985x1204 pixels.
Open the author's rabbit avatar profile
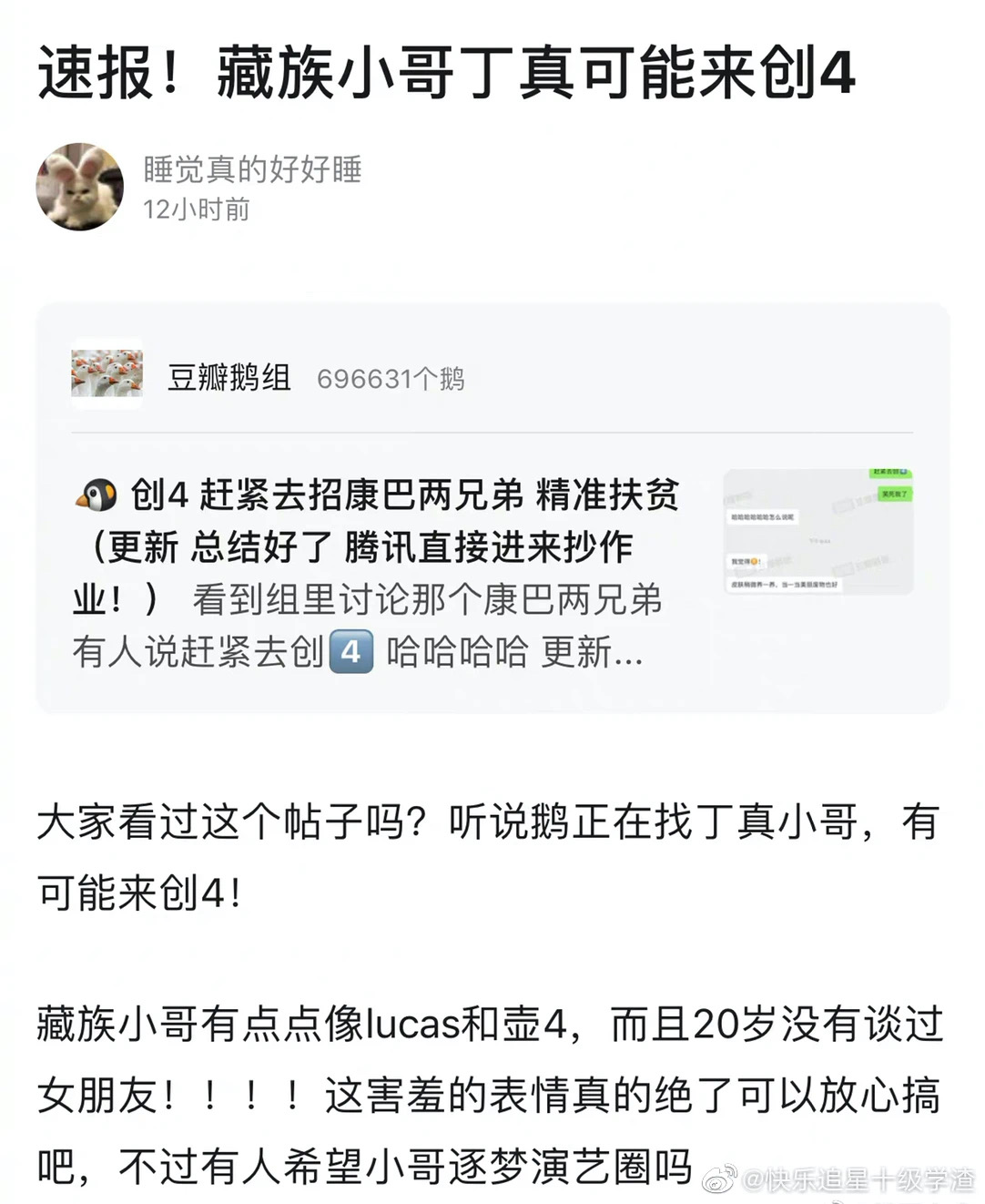pos(80,187)
